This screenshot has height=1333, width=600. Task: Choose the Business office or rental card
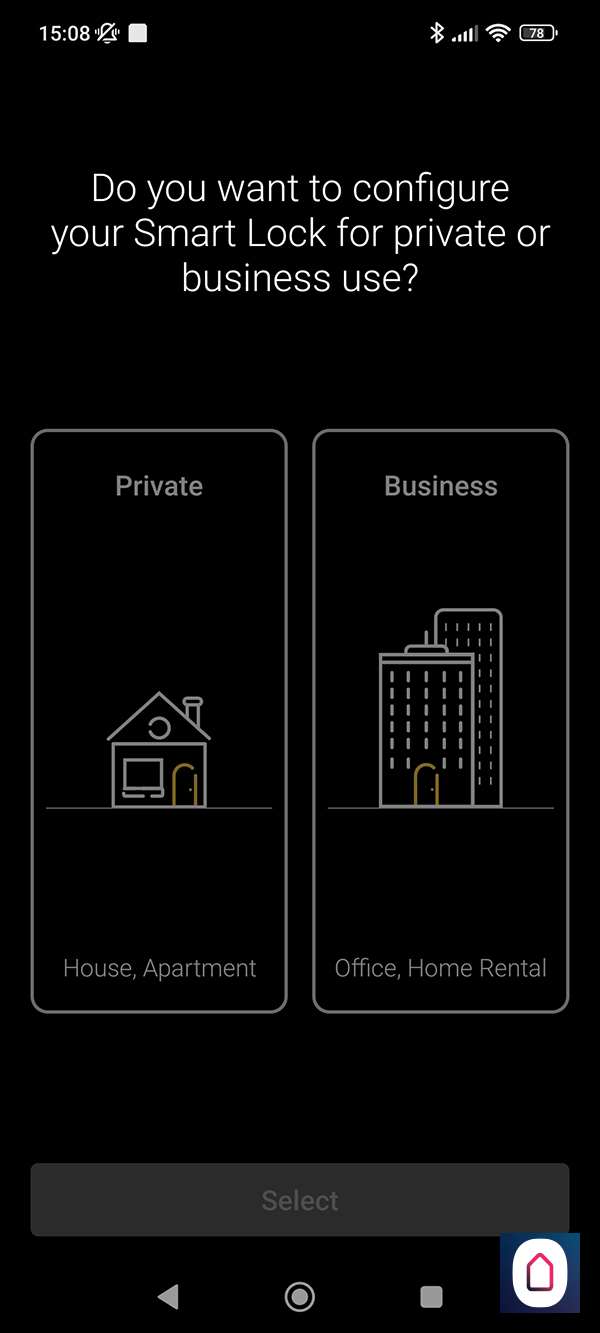point(441,720)
